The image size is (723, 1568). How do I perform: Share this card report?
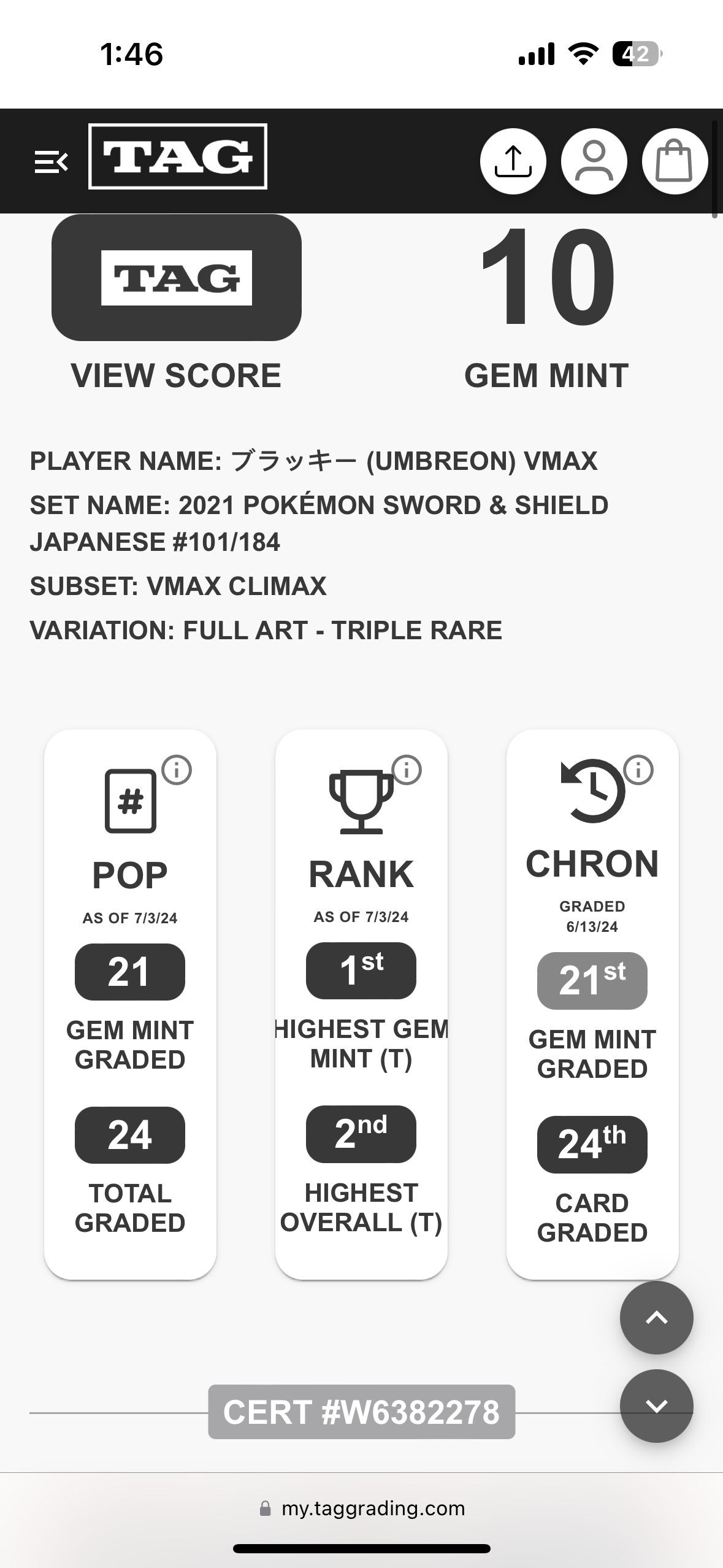tap(513, 161)
